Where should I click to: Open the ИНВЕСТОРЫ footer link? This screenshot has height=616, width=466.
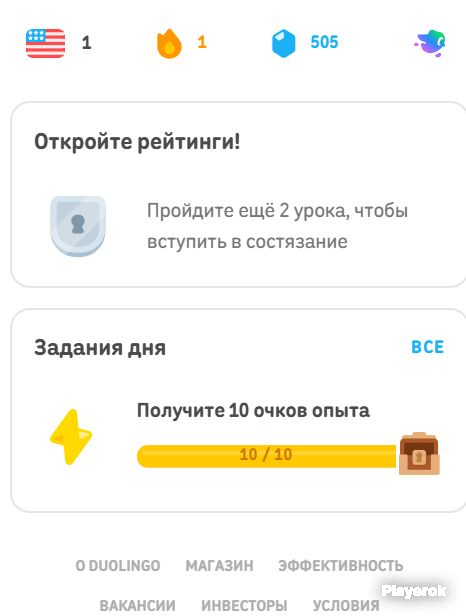point(244,605)
